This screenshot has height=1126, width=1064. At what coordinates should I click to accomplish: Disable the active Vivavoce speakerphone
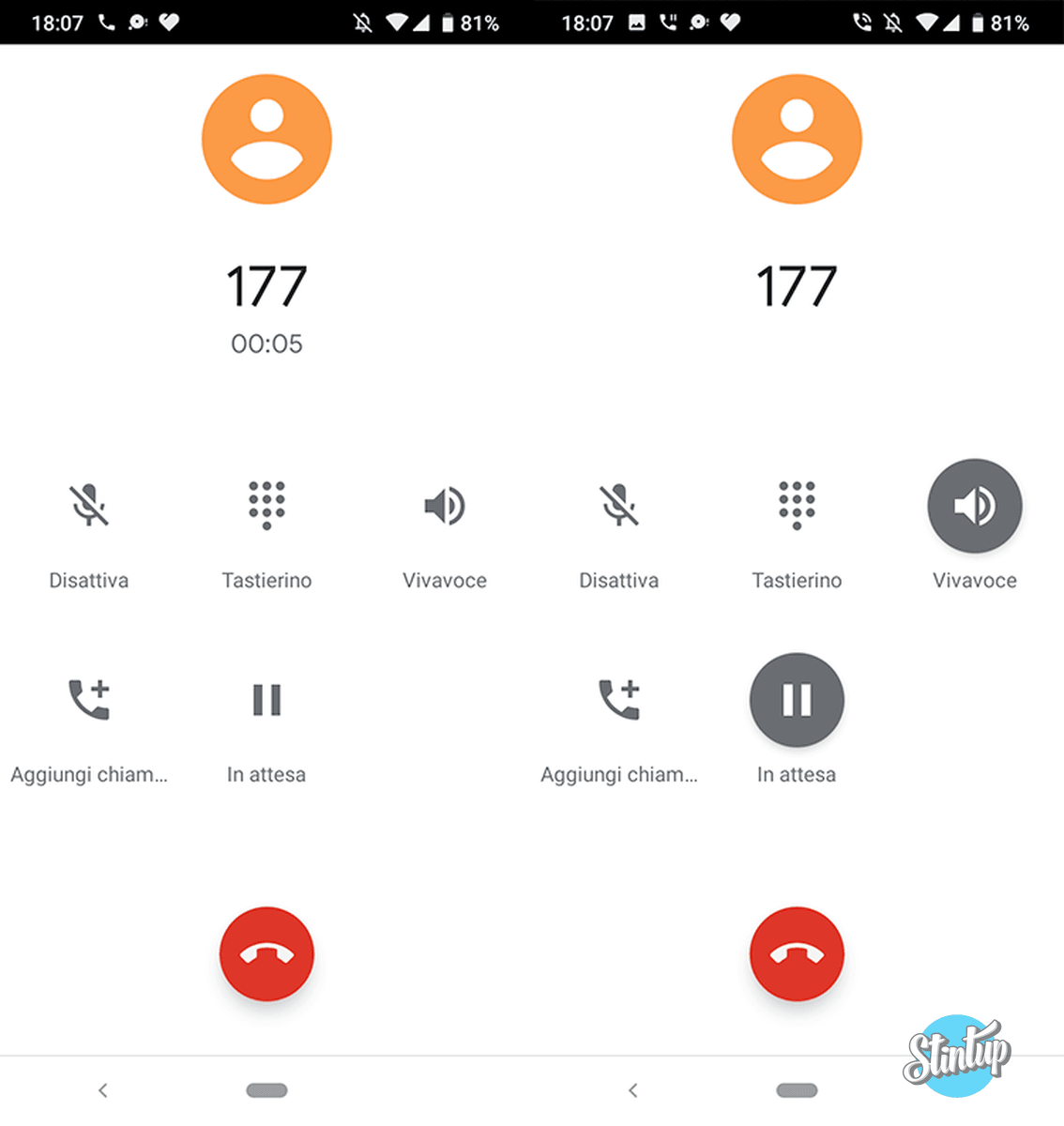(974, 506)
